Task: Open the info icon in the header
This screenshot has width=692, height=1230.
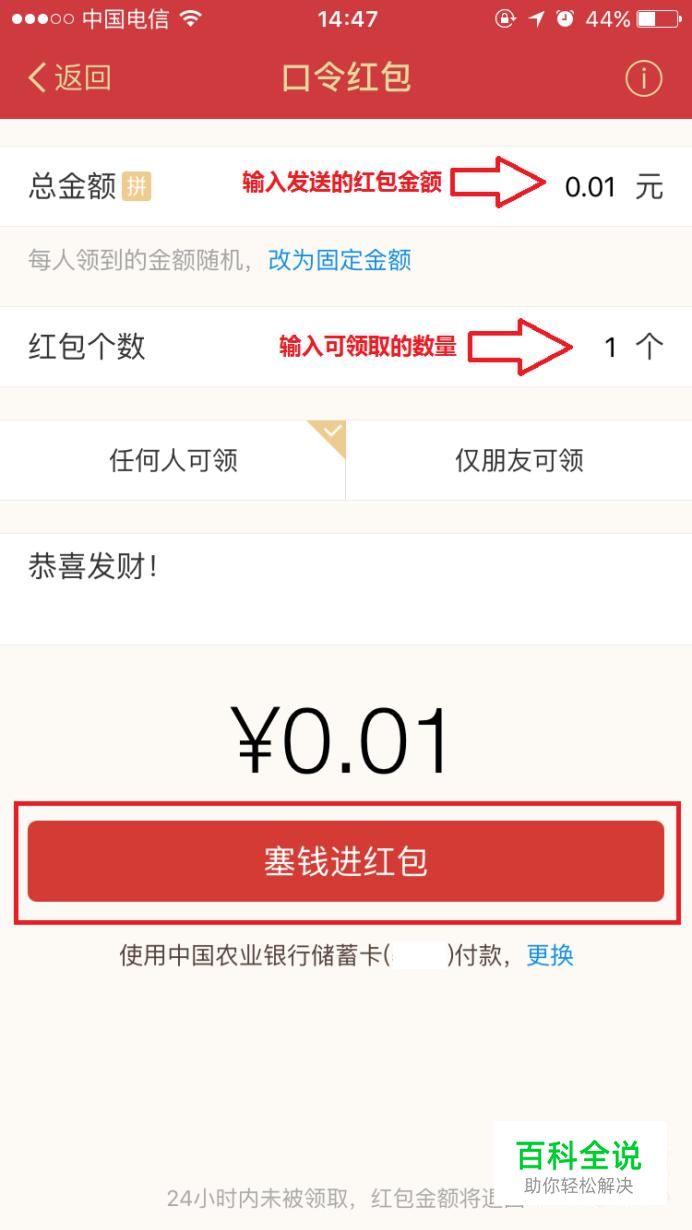Action: click(x=644, y=78)
